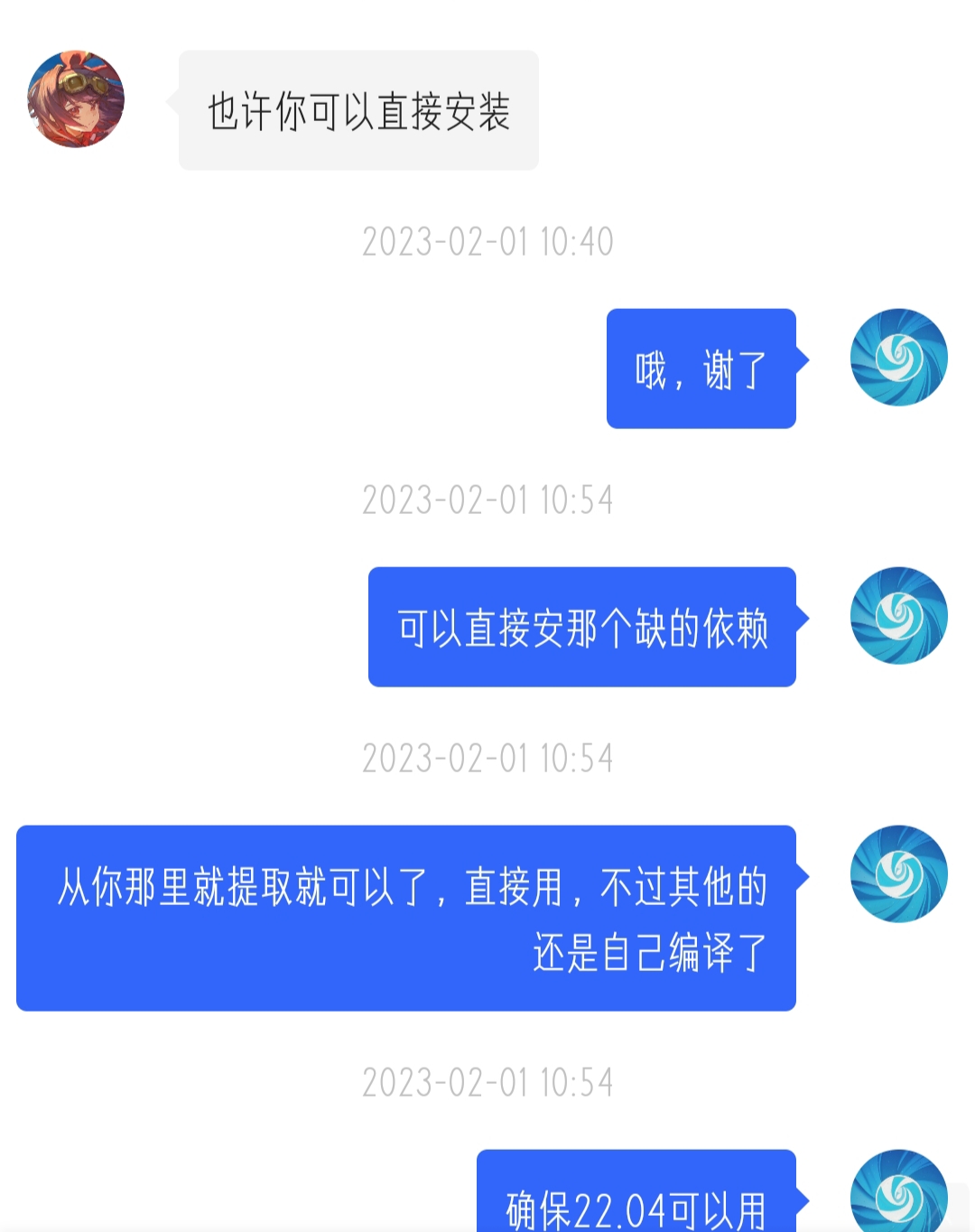The height and width of the screenshot is (1232, 975).
Task: Tap the blue avatar beside "哦，谢了"
Action: [898, 357]
